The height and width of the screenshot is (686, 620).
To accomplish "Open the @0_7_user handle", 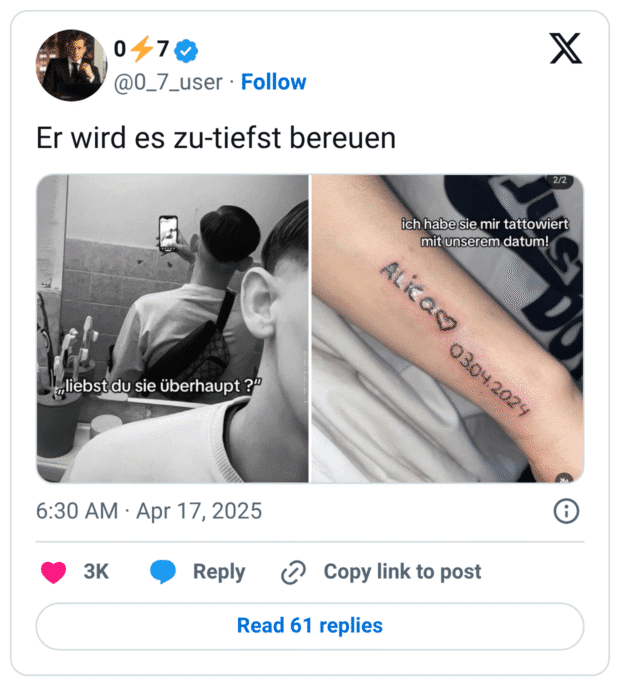I will (170, 82).
